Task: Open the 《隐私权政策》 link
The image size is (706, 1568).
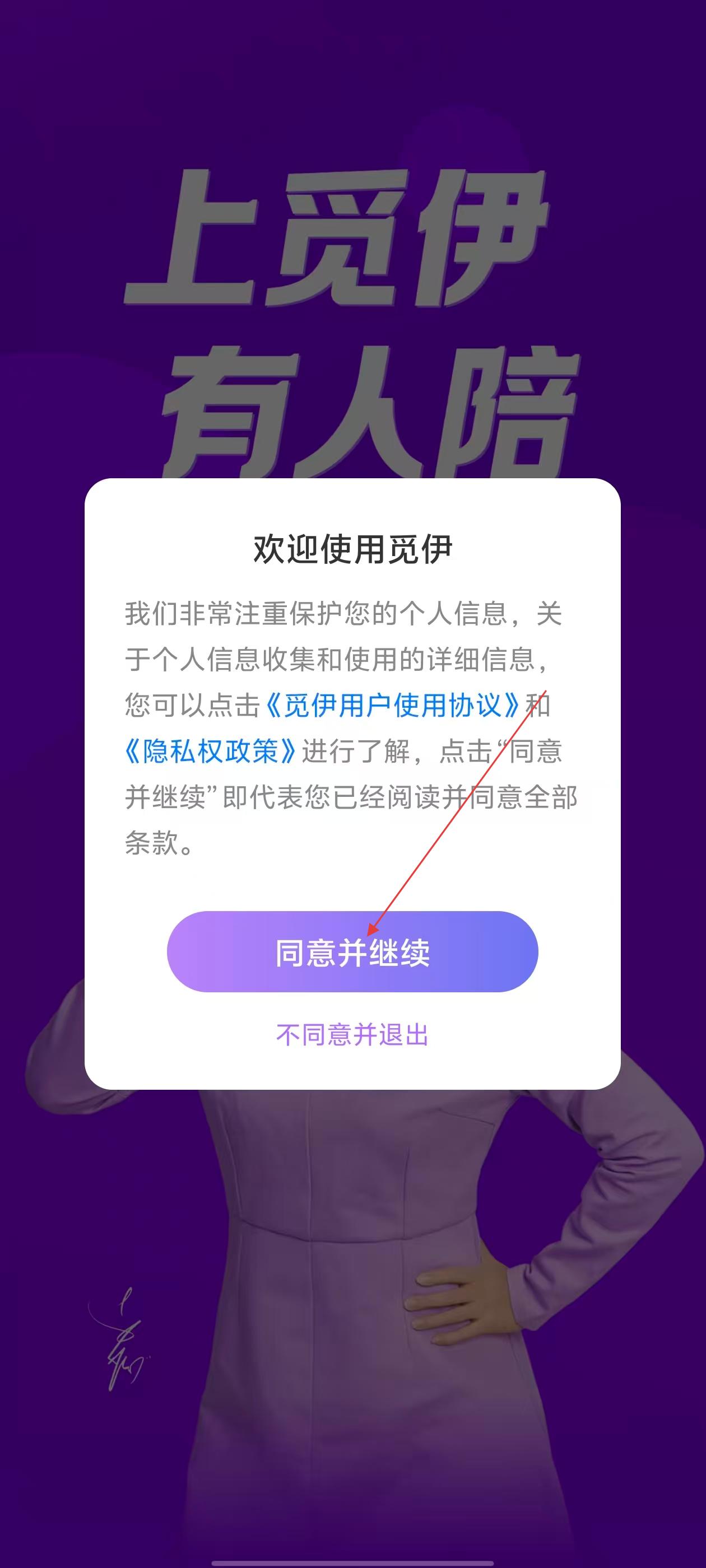Action: pyautogui.click(x=210, y=752)
